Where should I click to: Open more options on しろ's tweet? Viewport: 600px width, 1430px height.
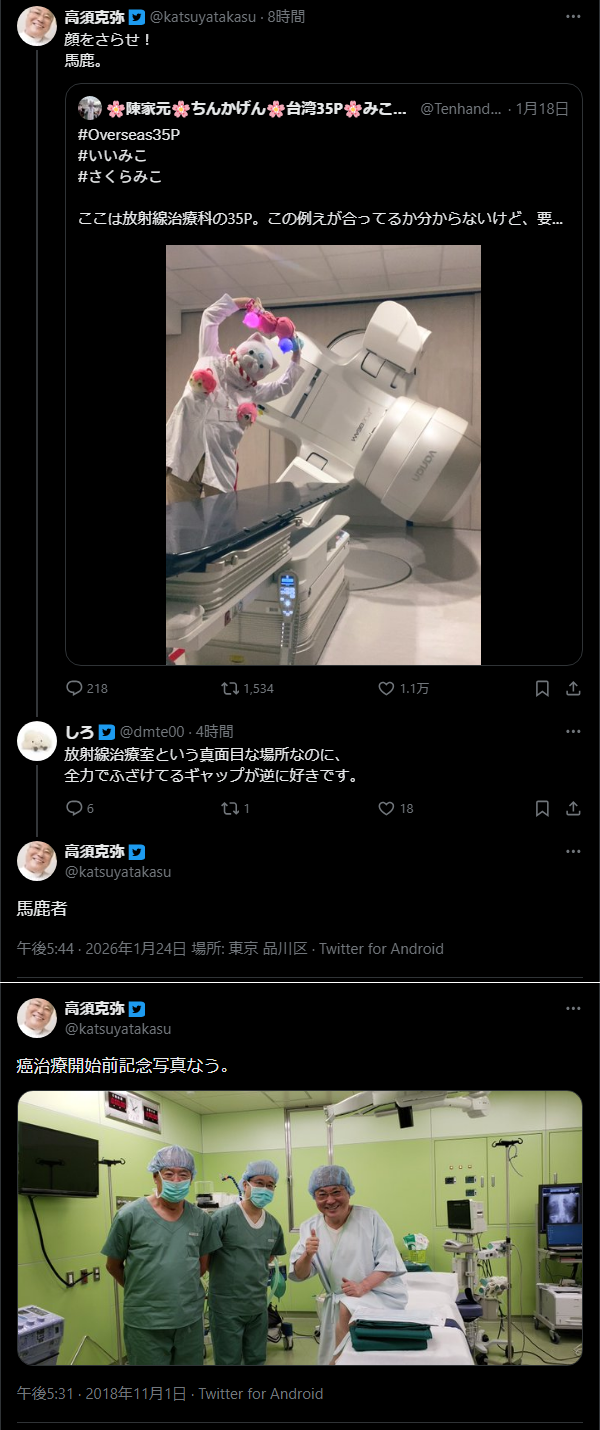pyautogui.click(x=573, y=731)
